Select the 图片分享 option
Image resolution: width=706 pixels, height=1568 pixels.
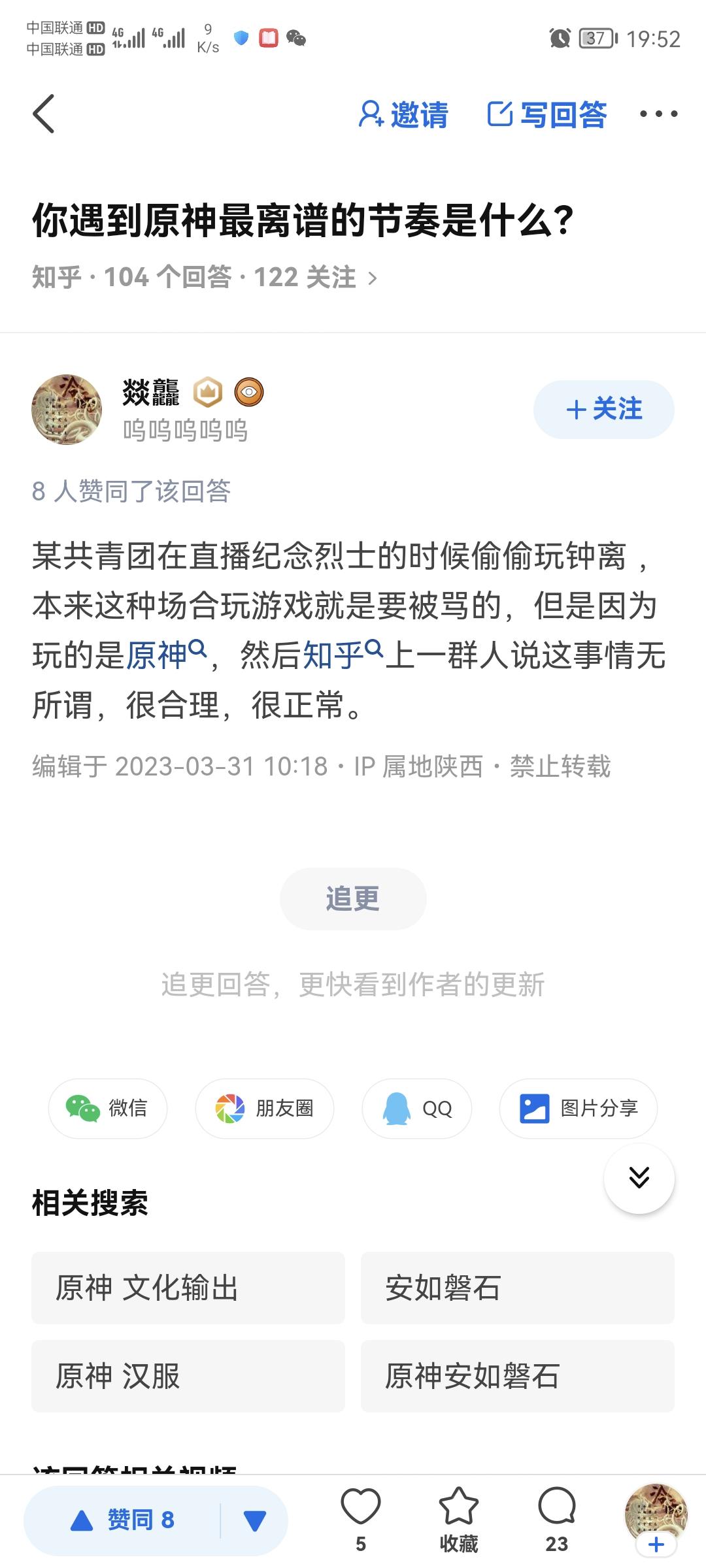pyautogui.click(x=579, y=1109)
